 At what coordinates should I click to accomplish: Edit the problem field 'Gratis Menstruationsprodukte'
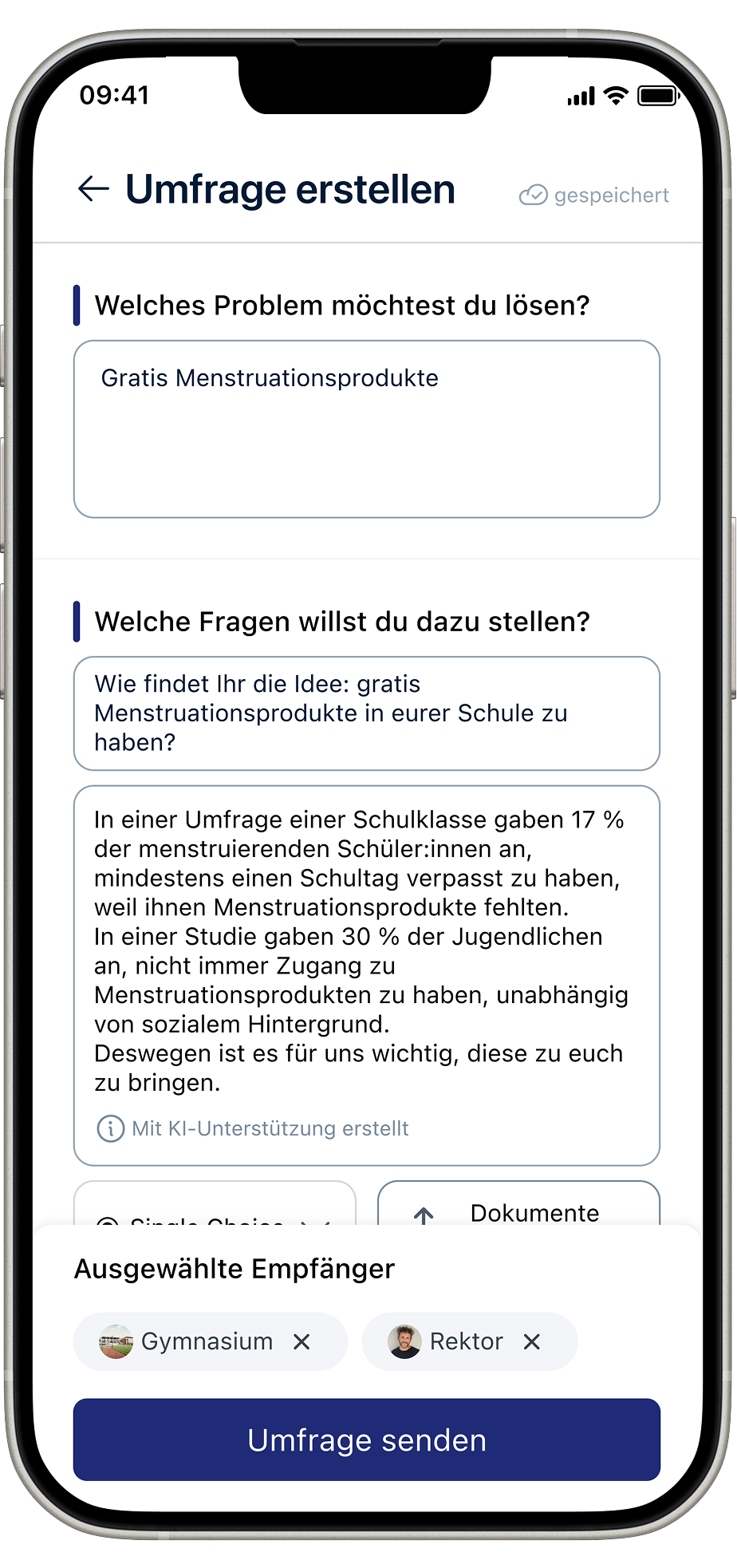pyautogui.click(x=366, y=429)
